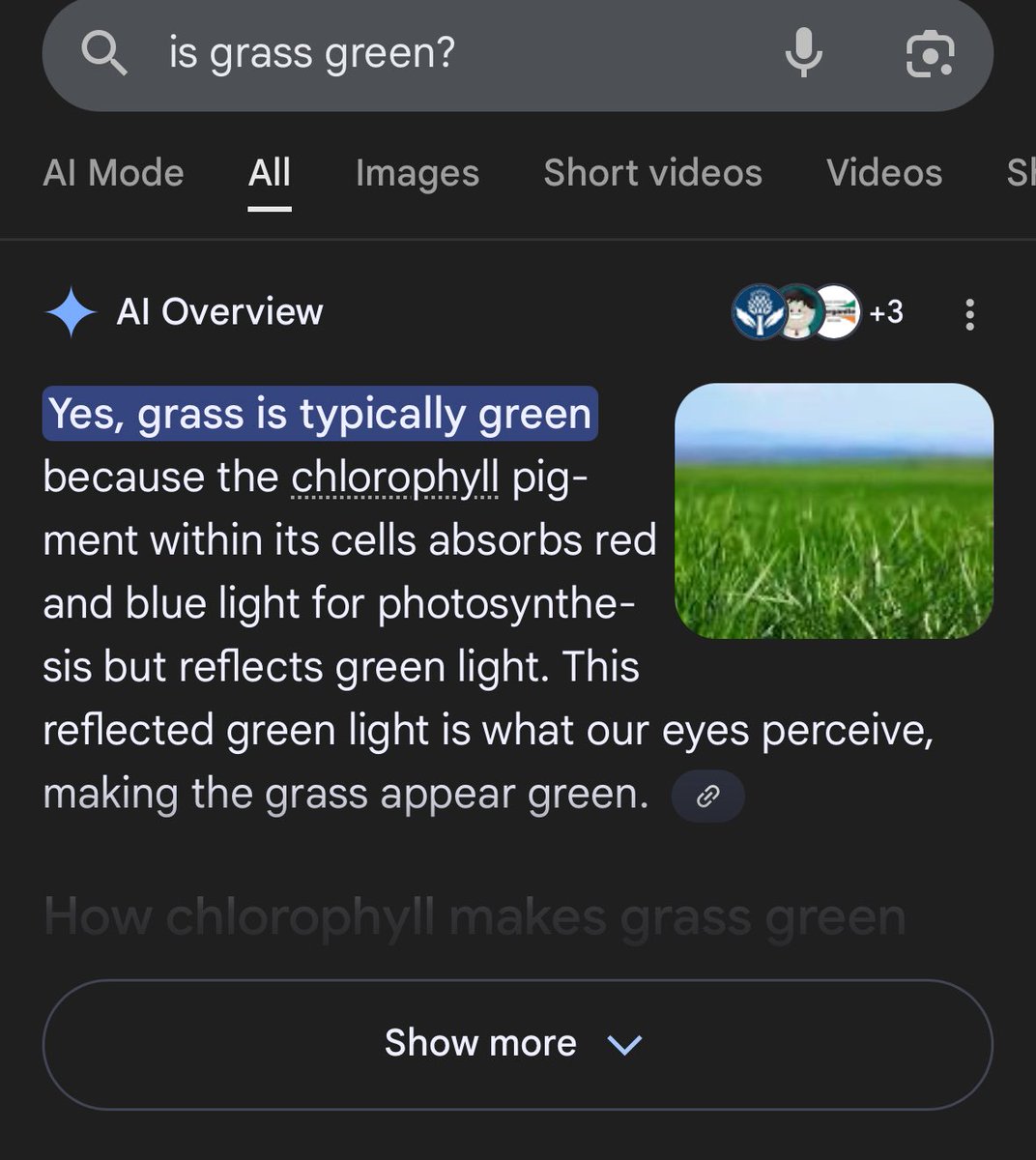The height and width of the screenshot is (1160, 1036).
Task: Tap the search box showing "is grass green?"
Action: pyautogui.click(x=435, y=54)
